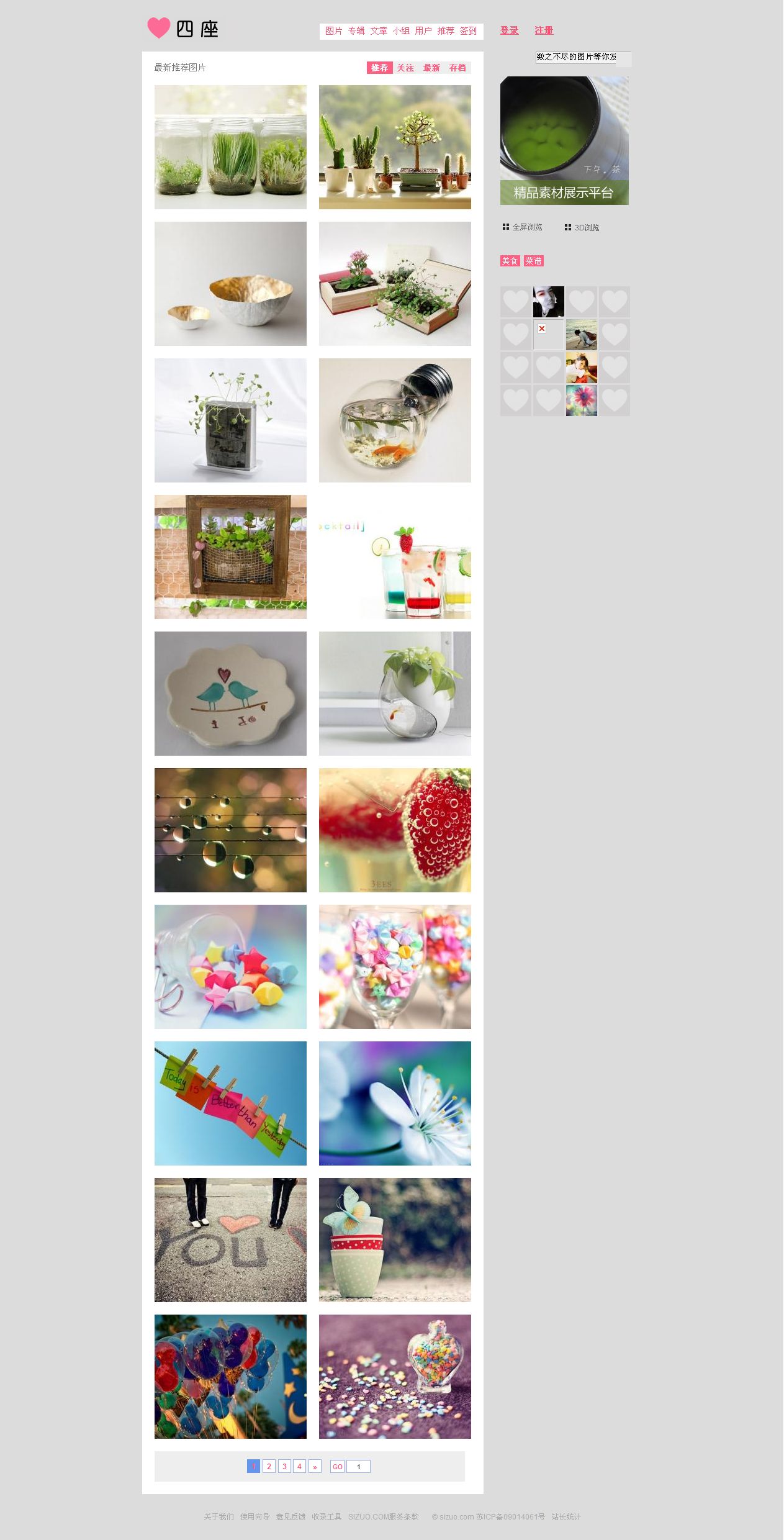The image size is (784, 1540).
Task: Switch to the 关注 tab
Action: [405, 68]
